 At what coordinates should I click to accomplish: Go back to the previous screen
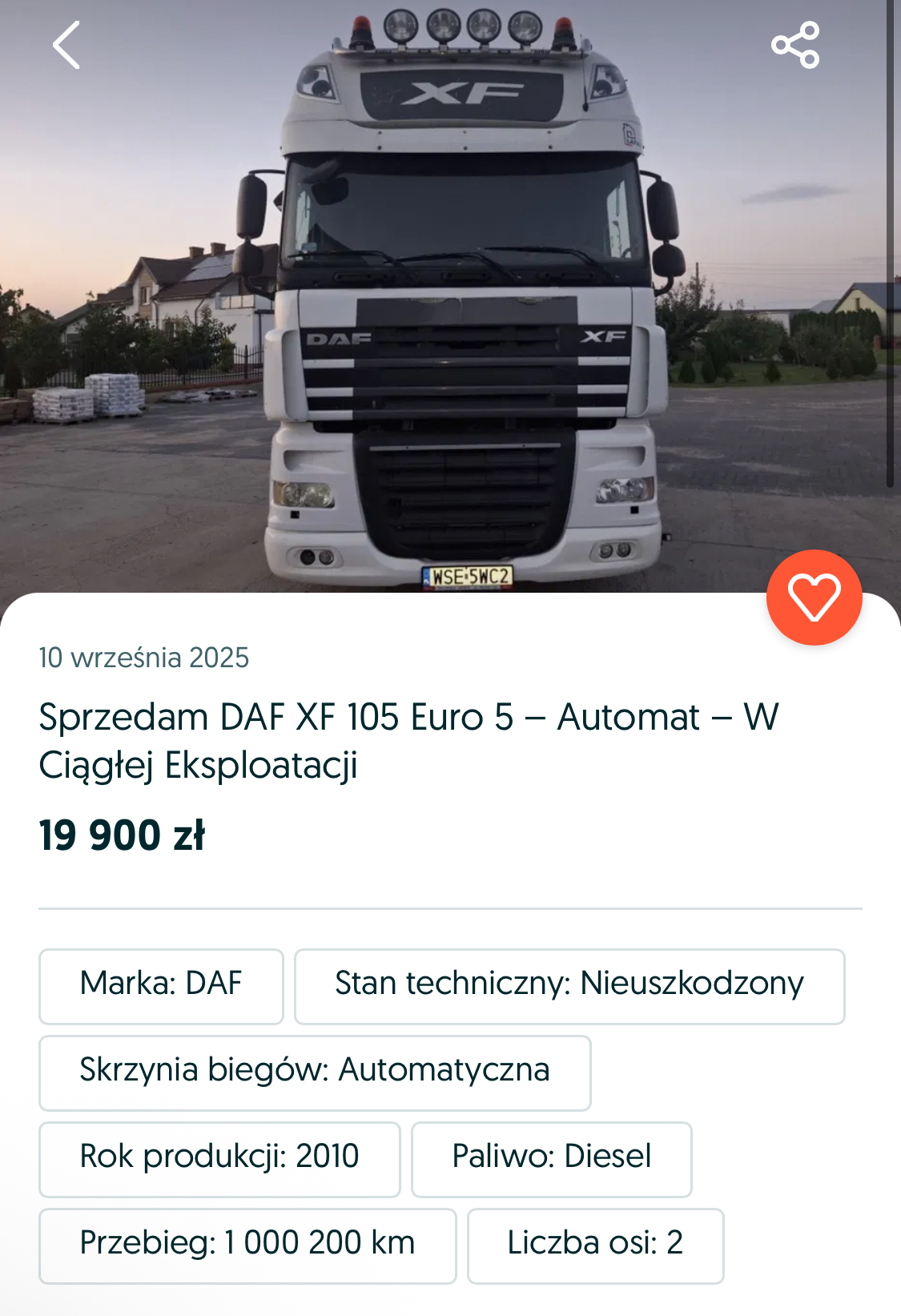(66, 46)
